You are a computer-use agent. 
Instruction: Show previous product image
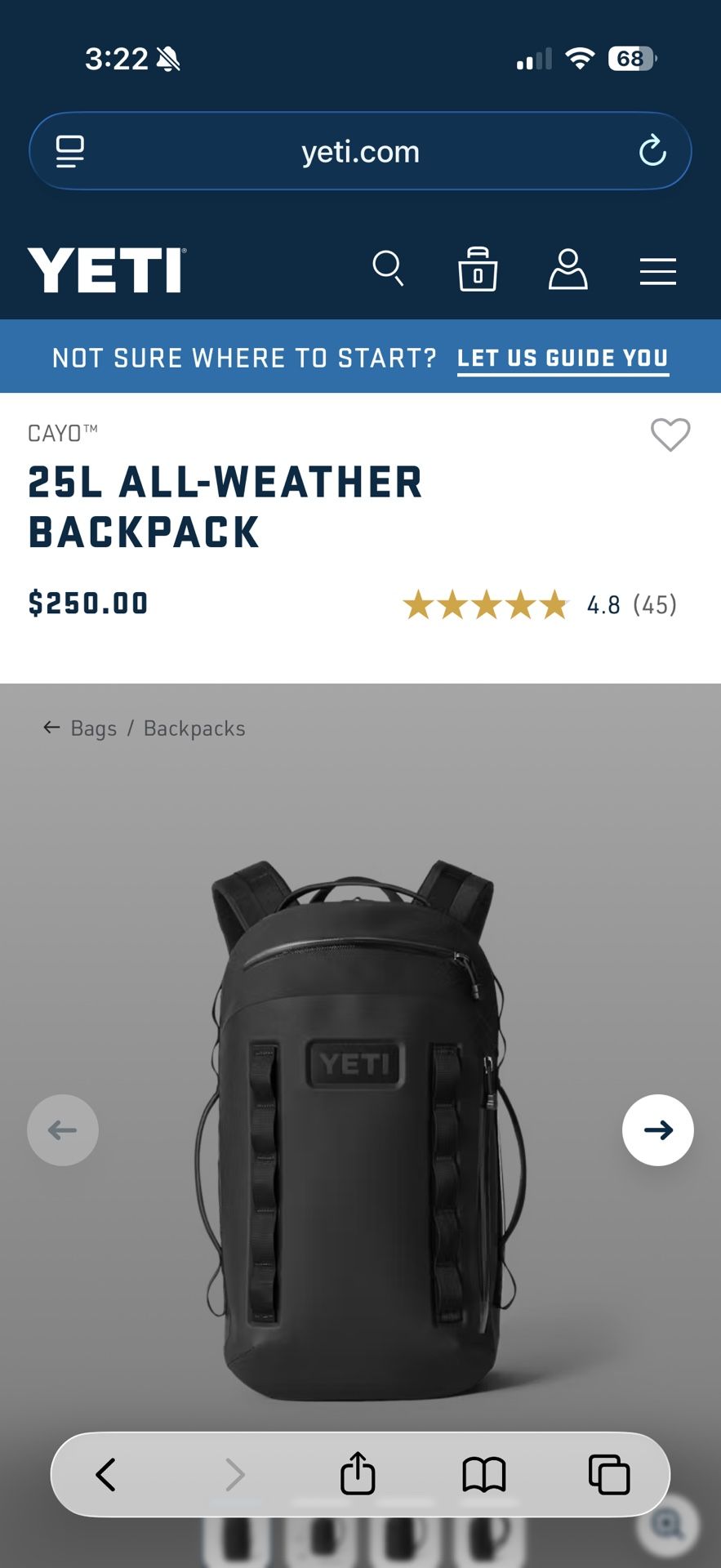tap(63, 1130)
